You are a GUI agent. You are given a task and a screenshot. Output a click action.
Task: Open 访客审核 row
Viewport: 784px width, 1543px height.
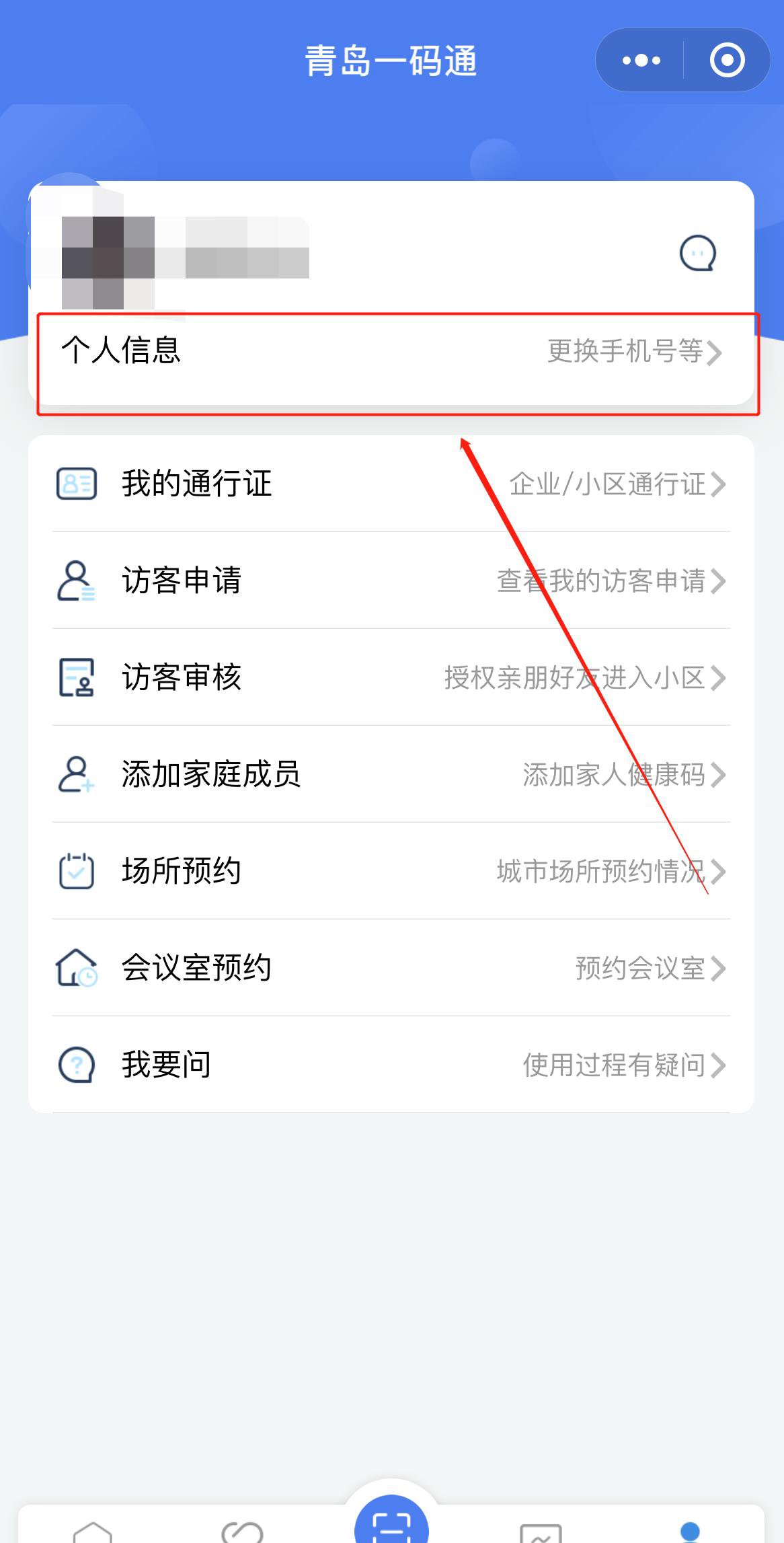coord(391,677)
